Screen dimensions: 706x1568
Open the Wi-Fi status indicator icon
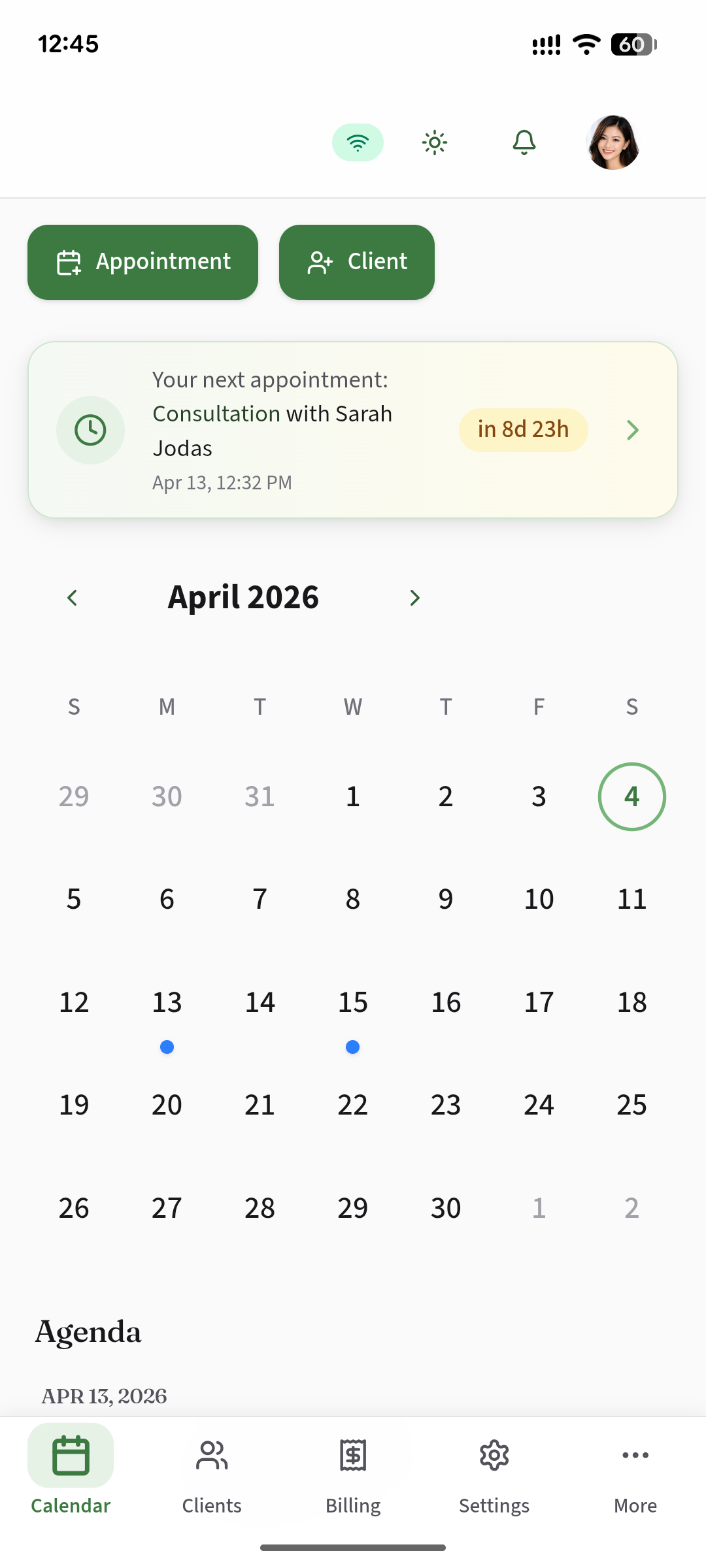click(x=358, y=142)
